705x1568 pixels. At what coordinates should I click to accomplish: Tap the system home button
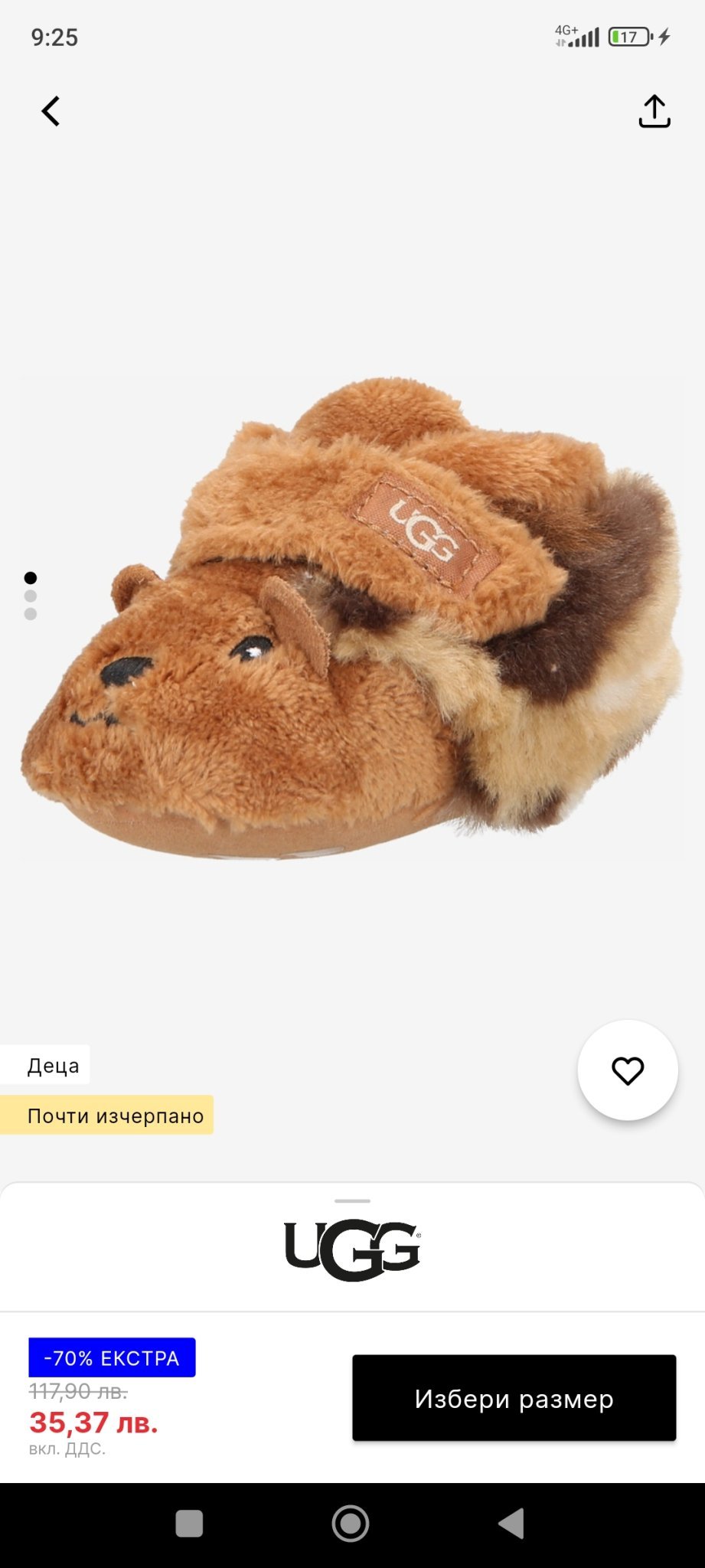(x=351, y=1524)
